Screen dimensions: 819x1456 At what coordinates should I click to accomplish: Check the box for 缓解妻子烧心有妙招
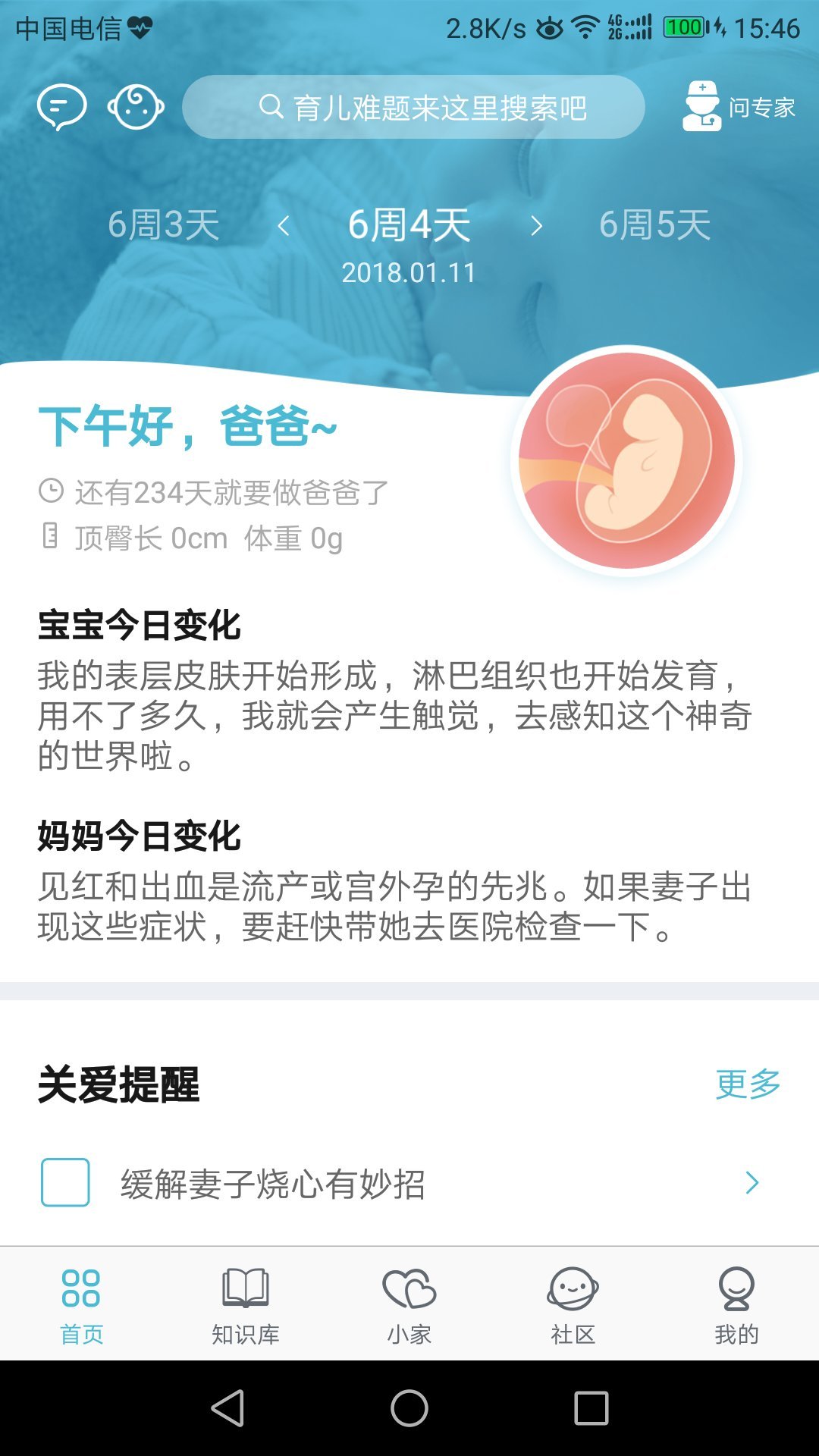(x=65, y=1182)
